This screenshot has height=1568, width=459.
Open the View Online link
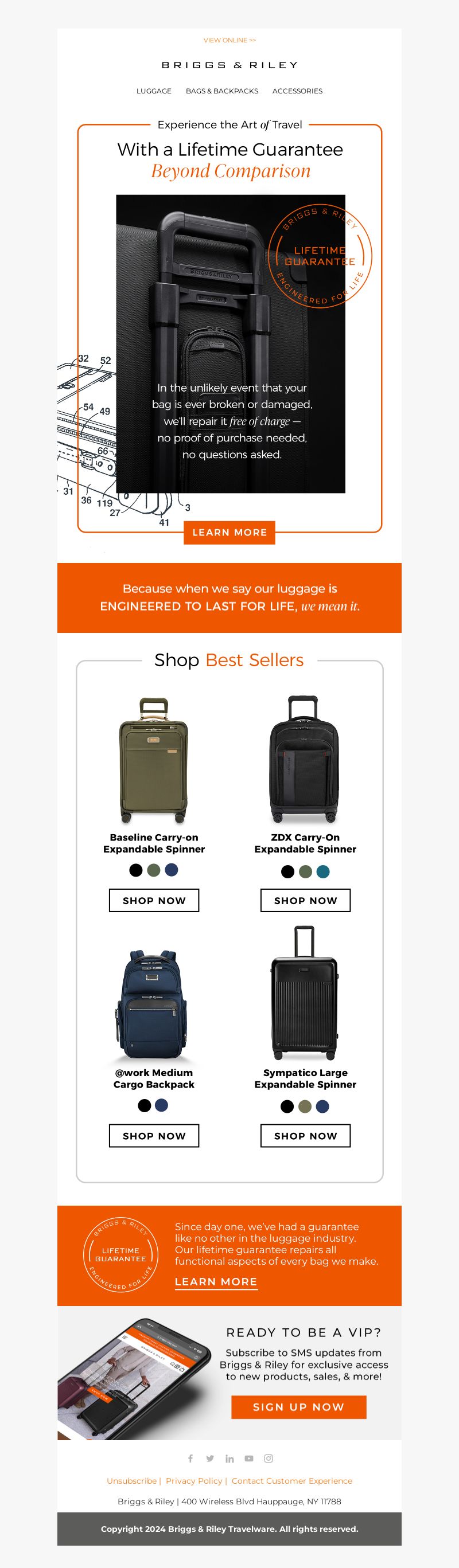(229, 40)
